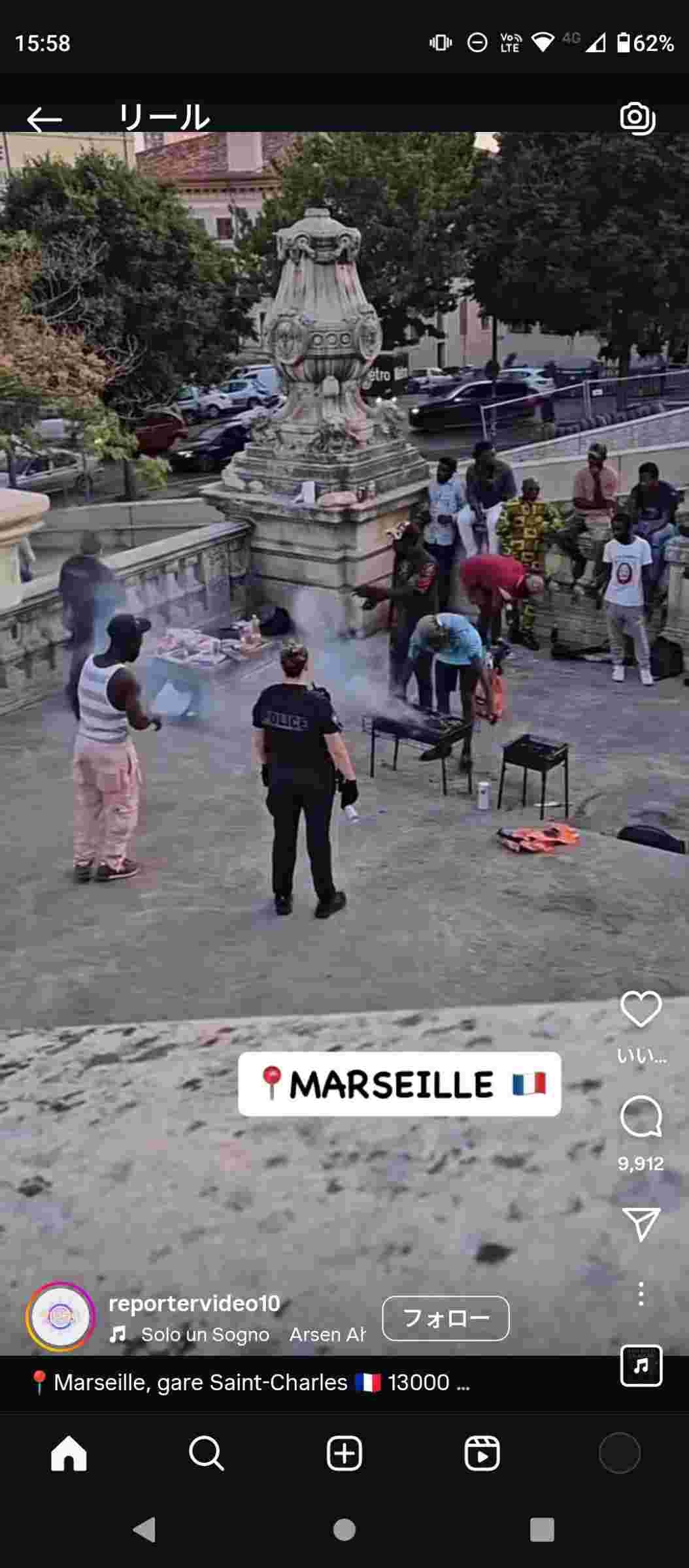The image size is (689, 1568).
Task: Switch to the Reels tab
Action: pyautogui.click(x=482, y=1454)
